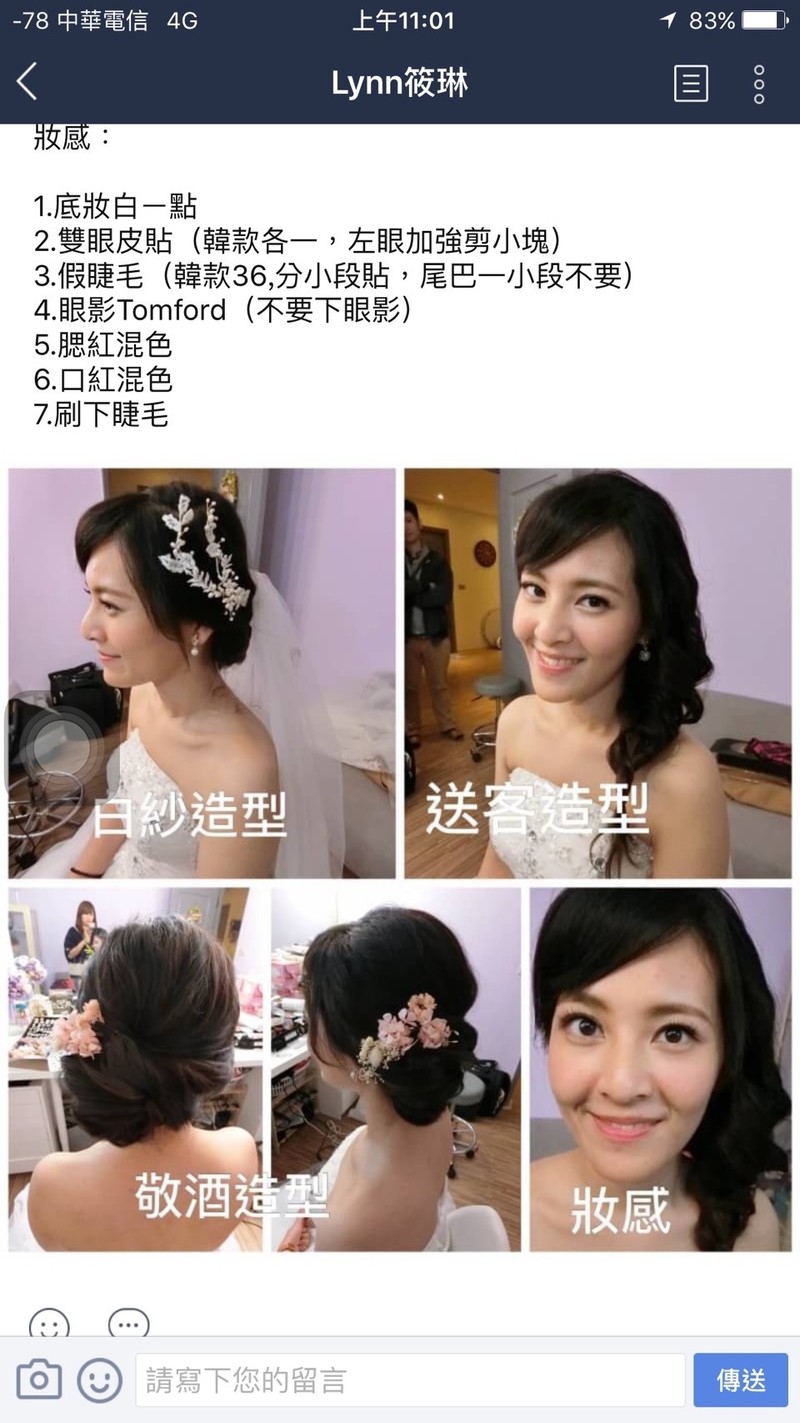Open comments via the speech bubble icon
Viewport: 800px width, 1423px height.
[x=128, y=1322]
